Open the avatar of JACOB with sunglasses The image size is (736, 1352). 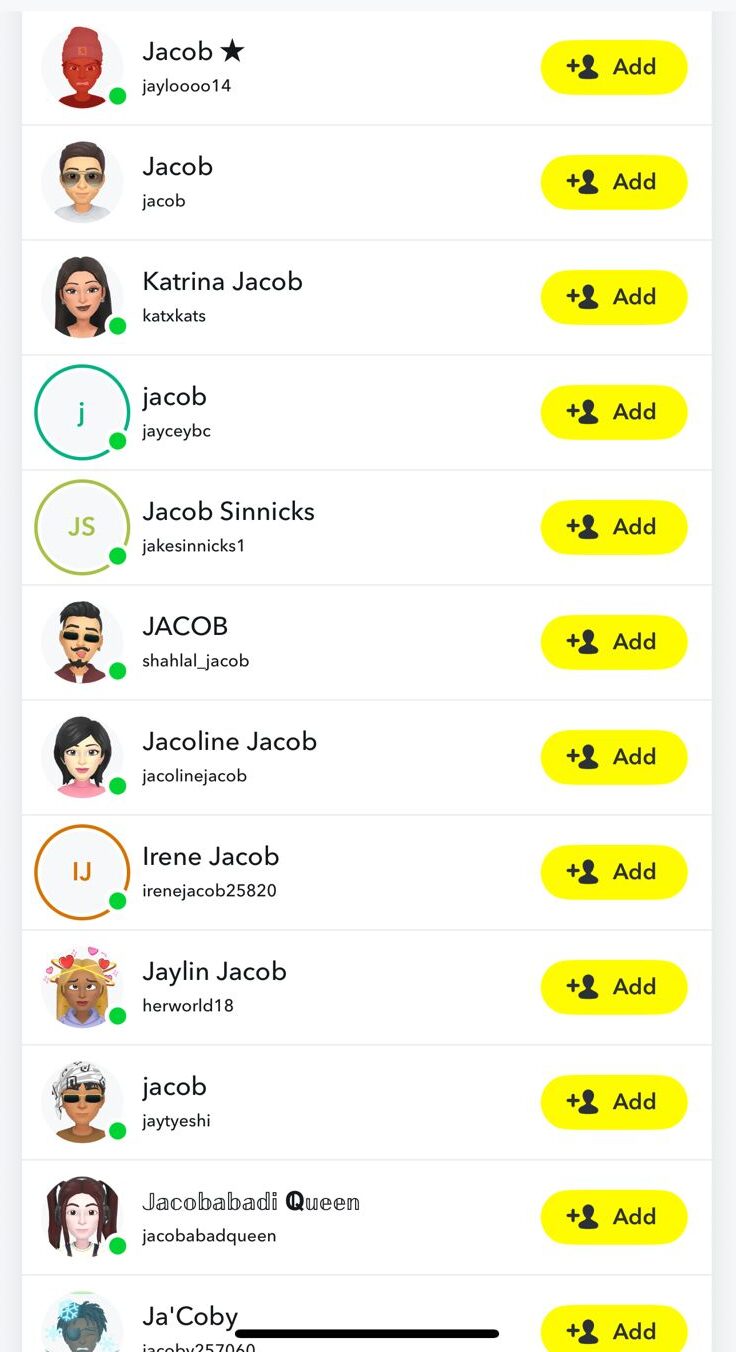click(82, 642)
